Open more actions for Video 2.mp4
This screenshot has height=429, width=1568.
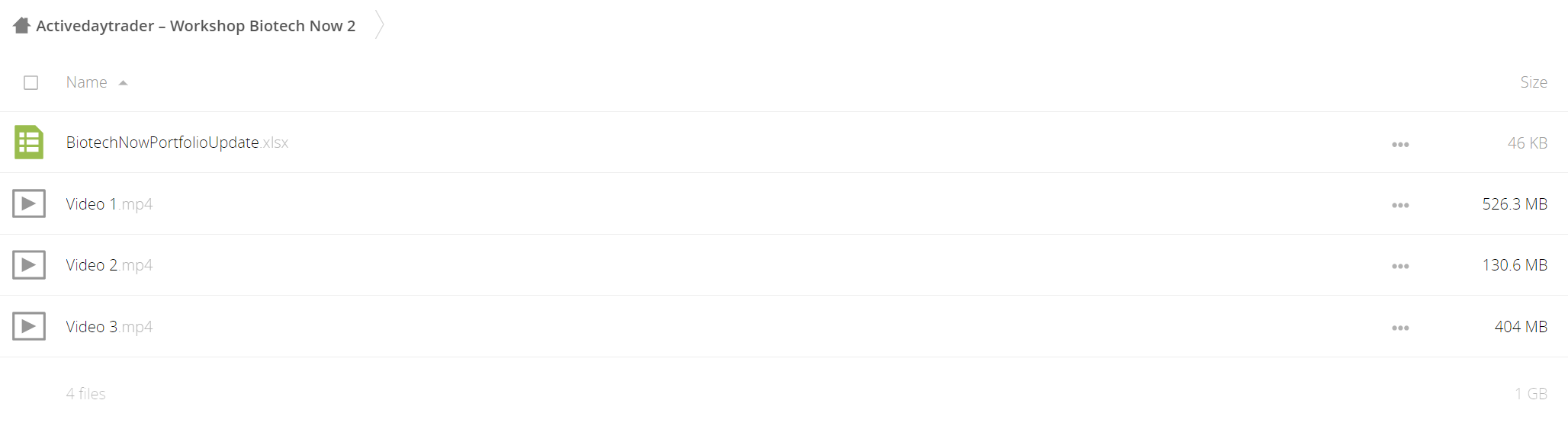pyautogui.click(x=1399, y=266)
